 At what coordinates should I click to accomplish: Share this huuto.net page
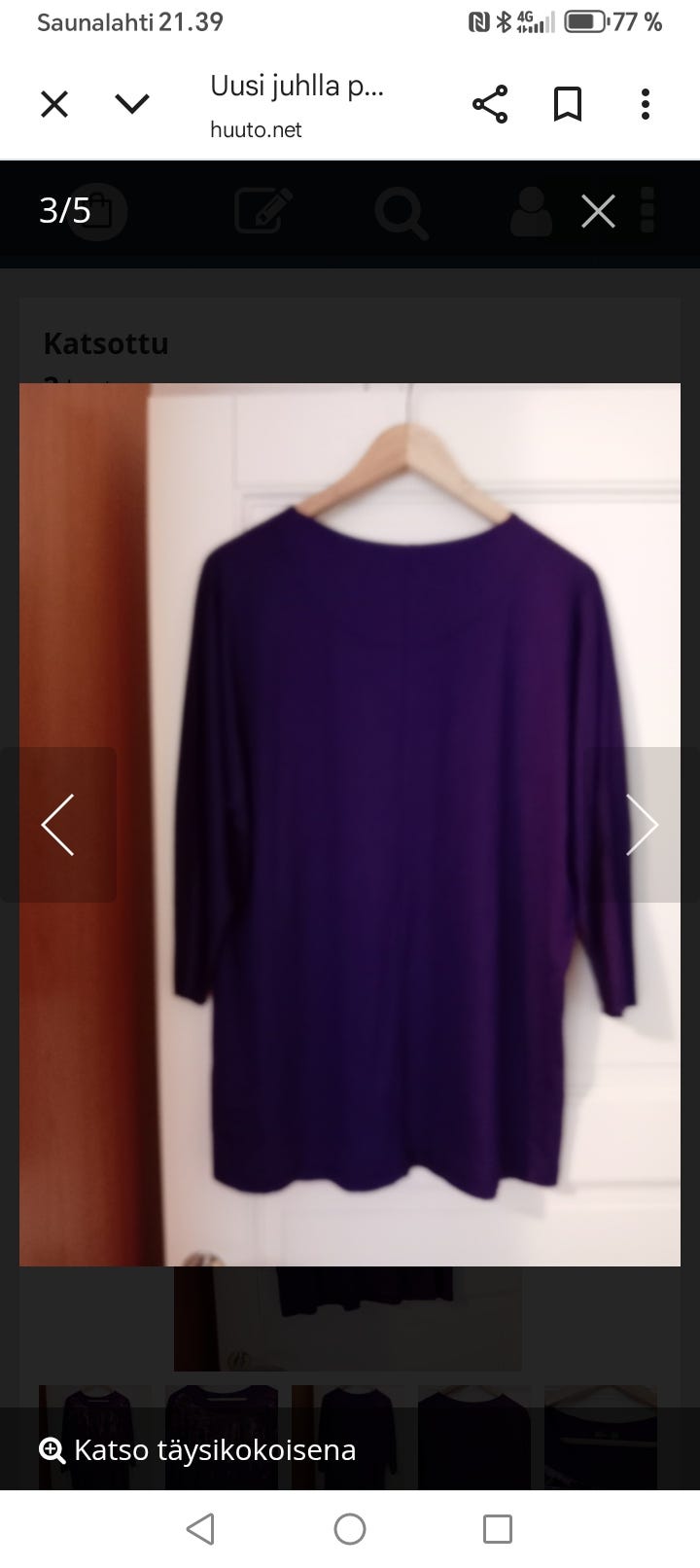point(490,104)
